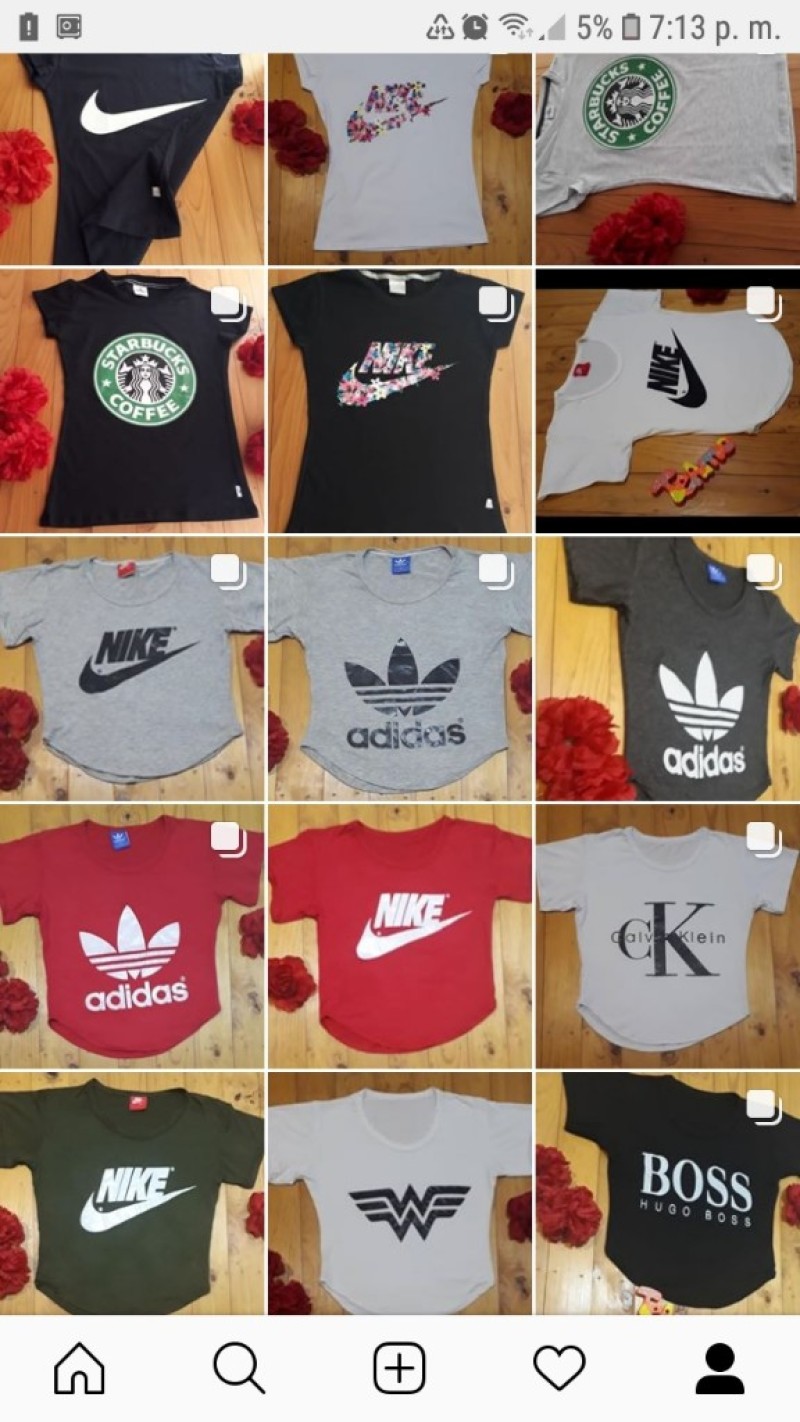The image size is (800, 1422).
Task: Open the white shirt with black Nike logo
Action: pyautogui.click(x=668, y=400)
